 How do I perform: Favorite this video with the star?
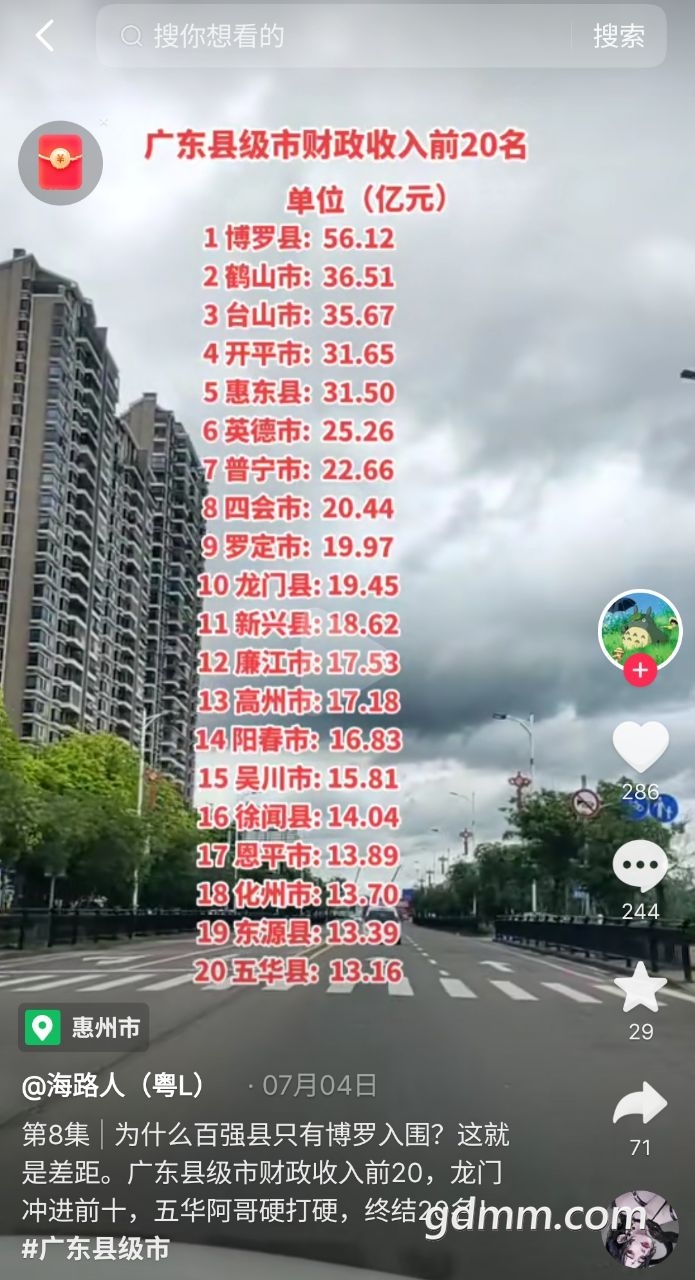(x=640, y=987)
